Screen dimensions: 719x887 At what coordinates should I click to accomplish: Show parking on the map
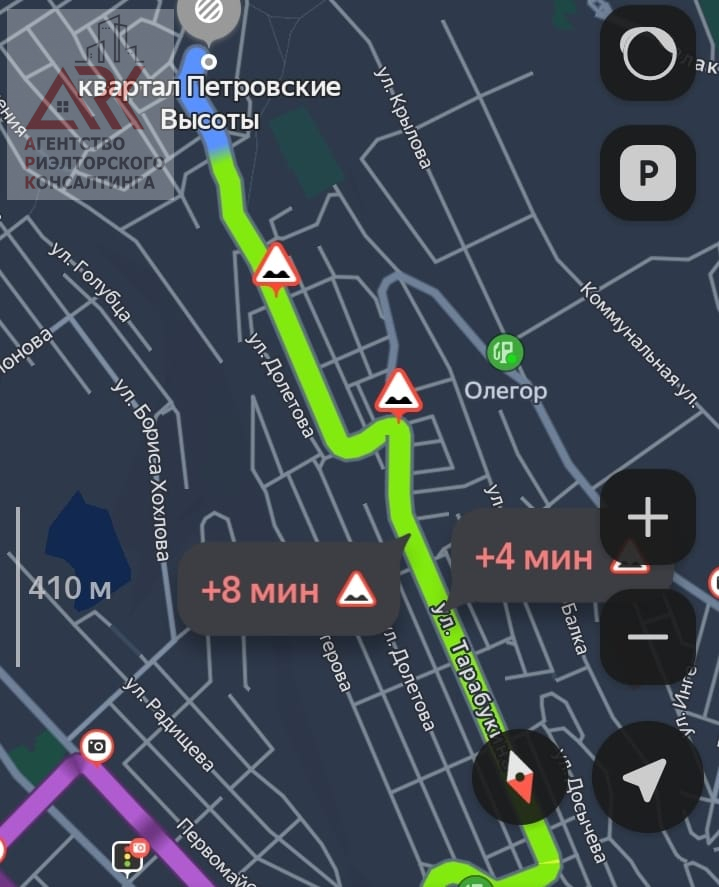pos(647,176)
